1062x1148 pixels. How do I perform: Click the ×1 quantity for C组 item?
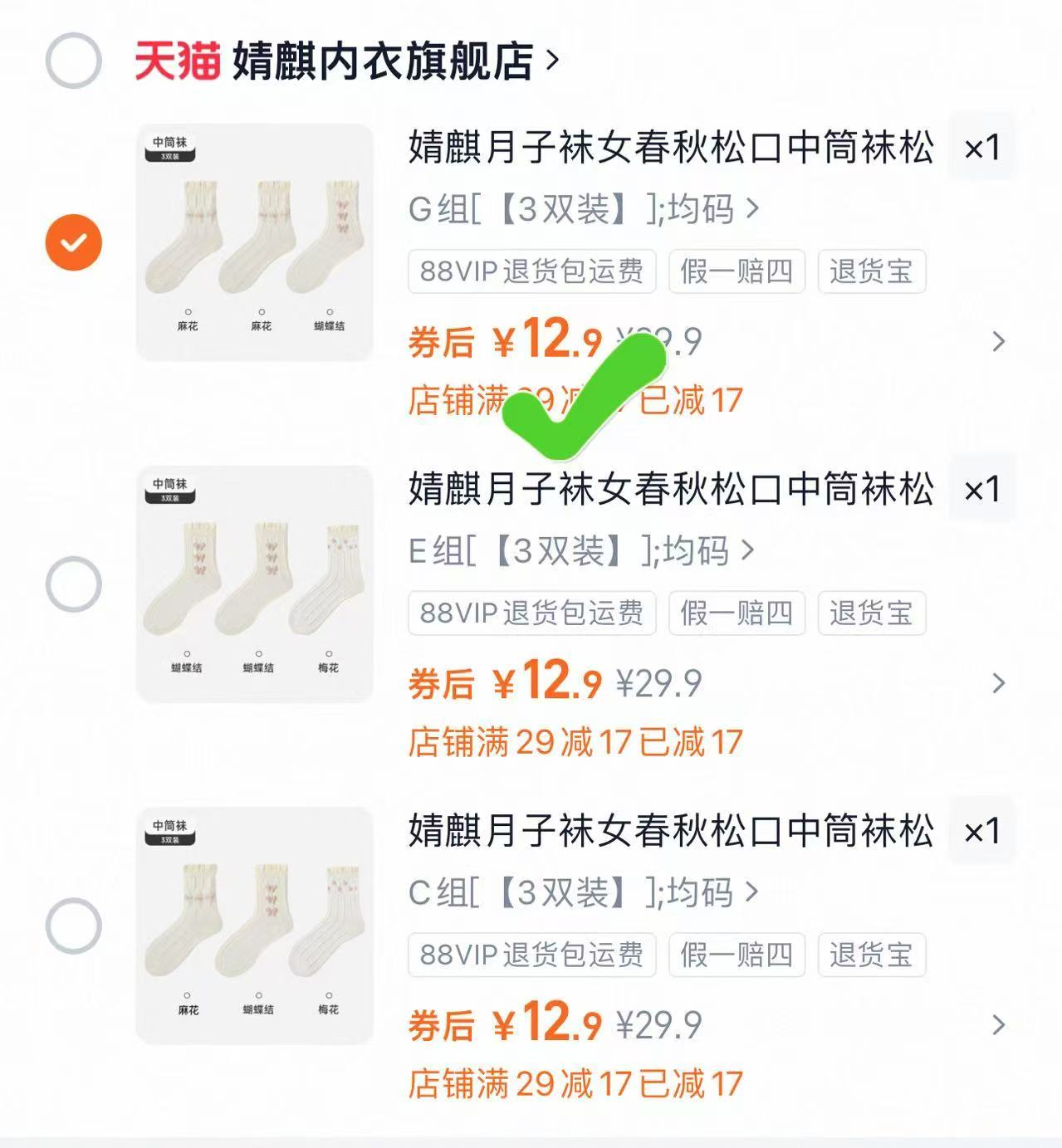click(x=981, y=831)
